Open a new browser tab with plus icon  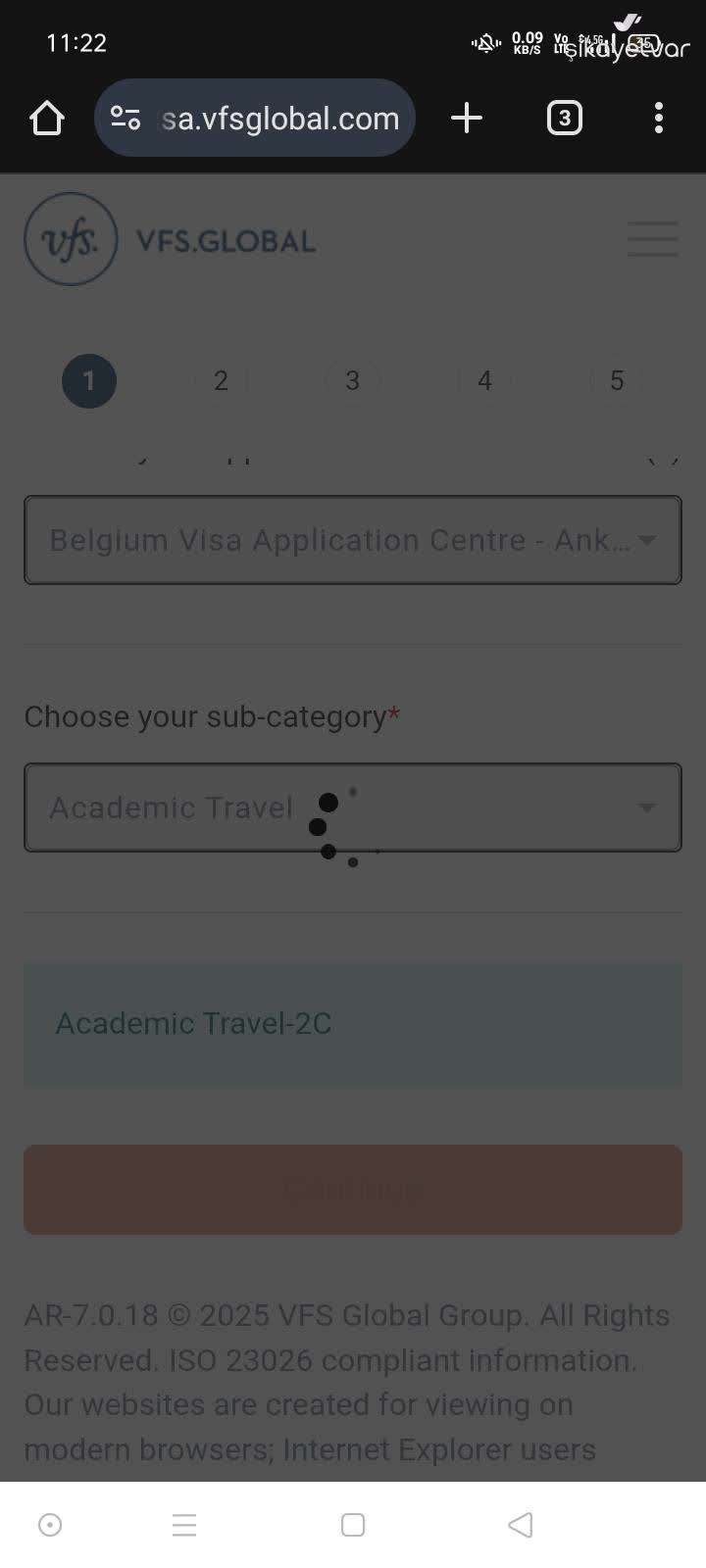tap(466, 118)
